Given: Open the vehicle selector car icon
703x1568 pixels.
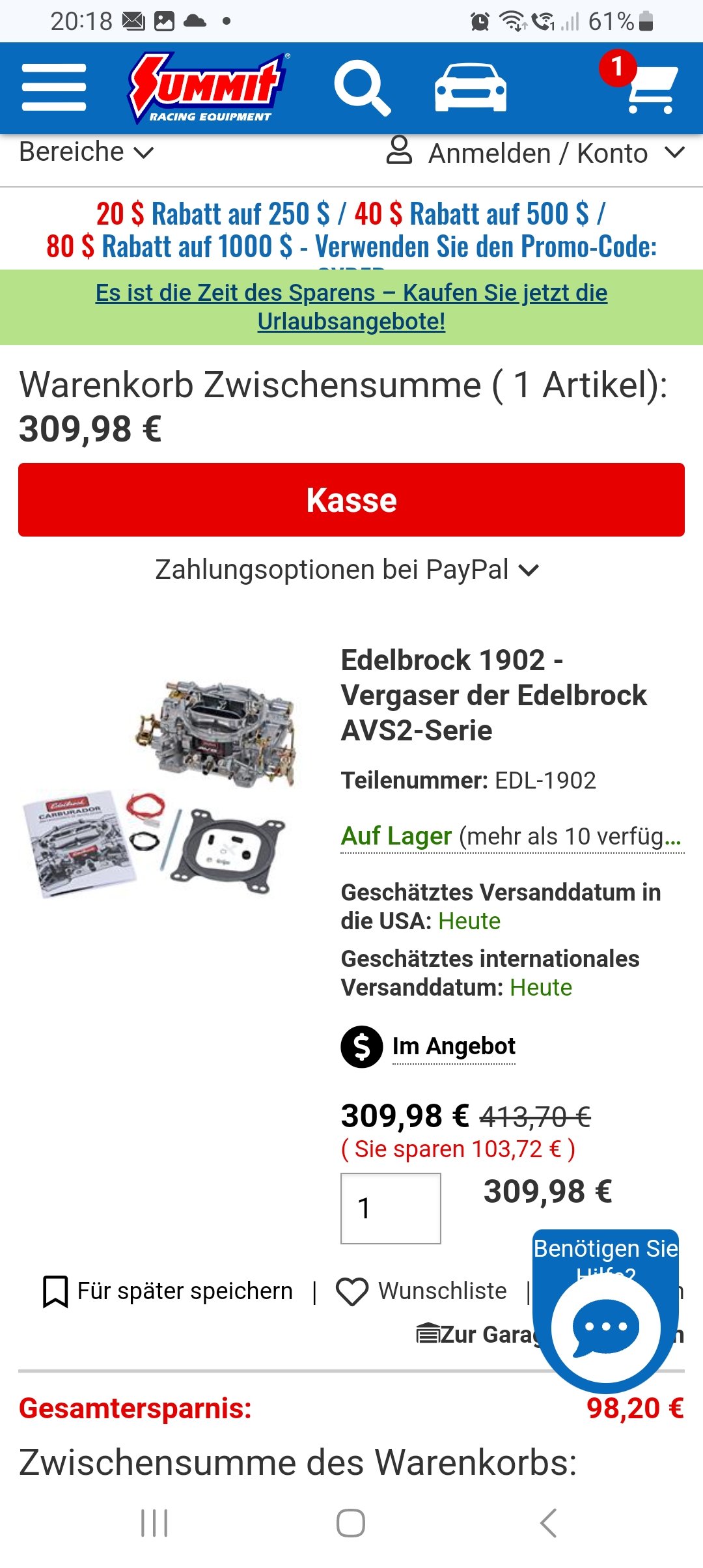Looking at the screenshot, I should 471,88.
